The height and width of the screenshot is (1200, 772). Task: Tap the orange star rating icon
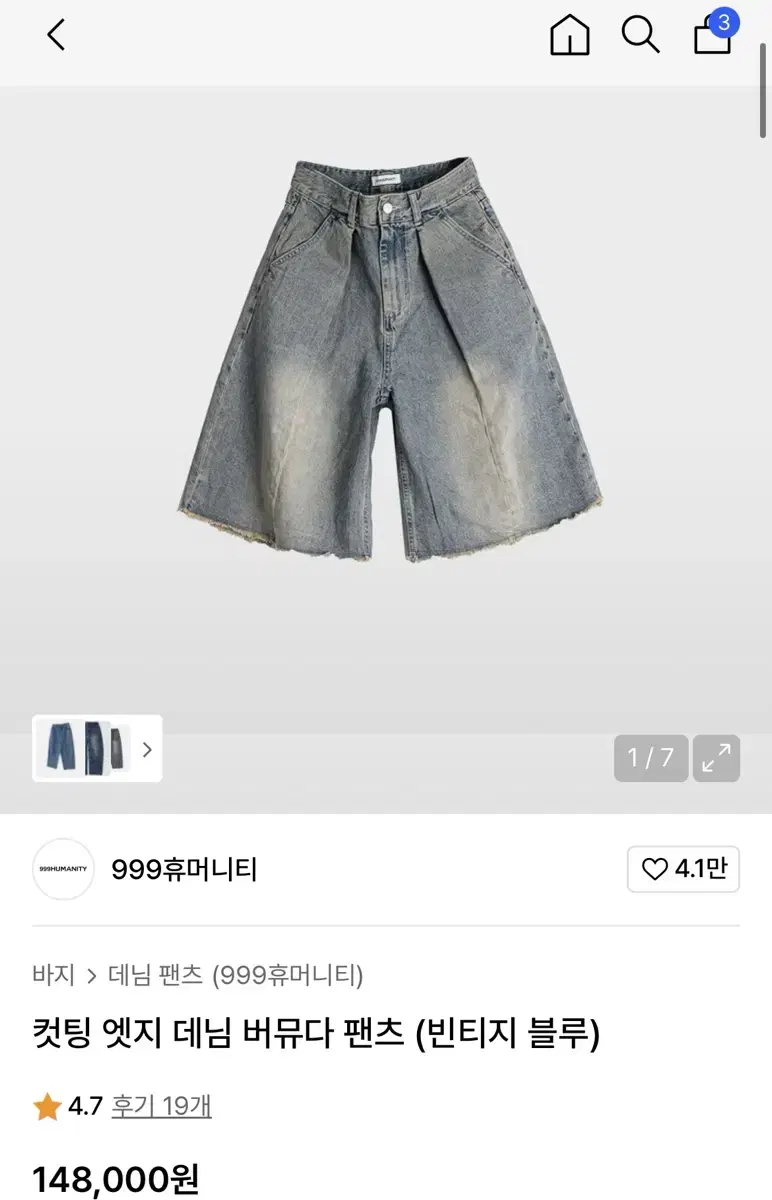pyautogui.click(x=45, y=1107)
